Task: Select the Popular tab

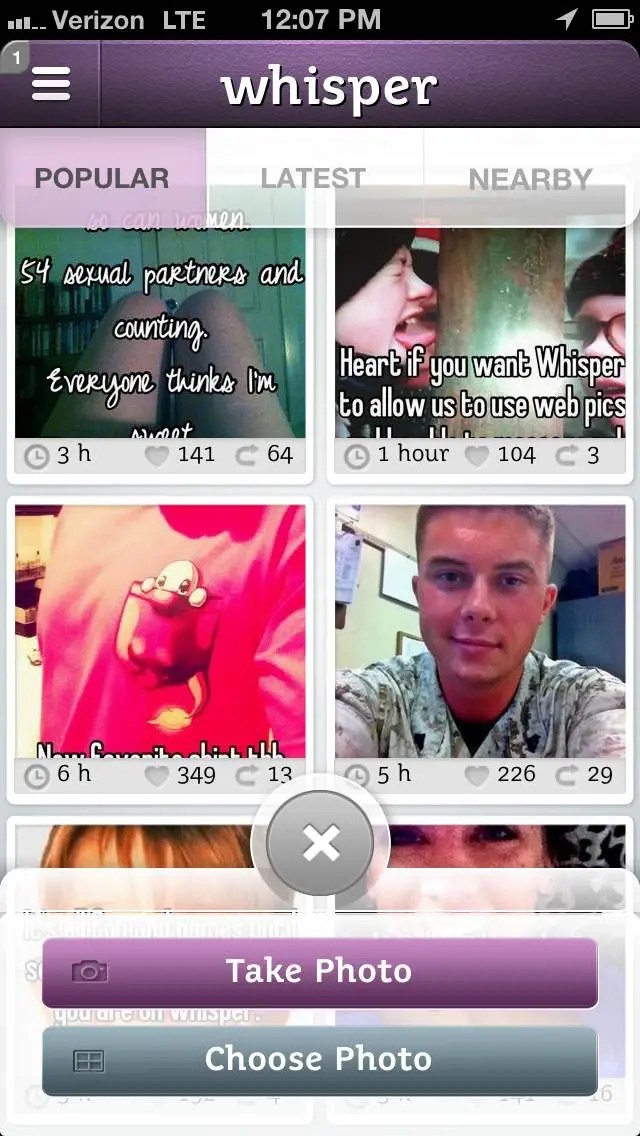Action: [x=102, y=178]
